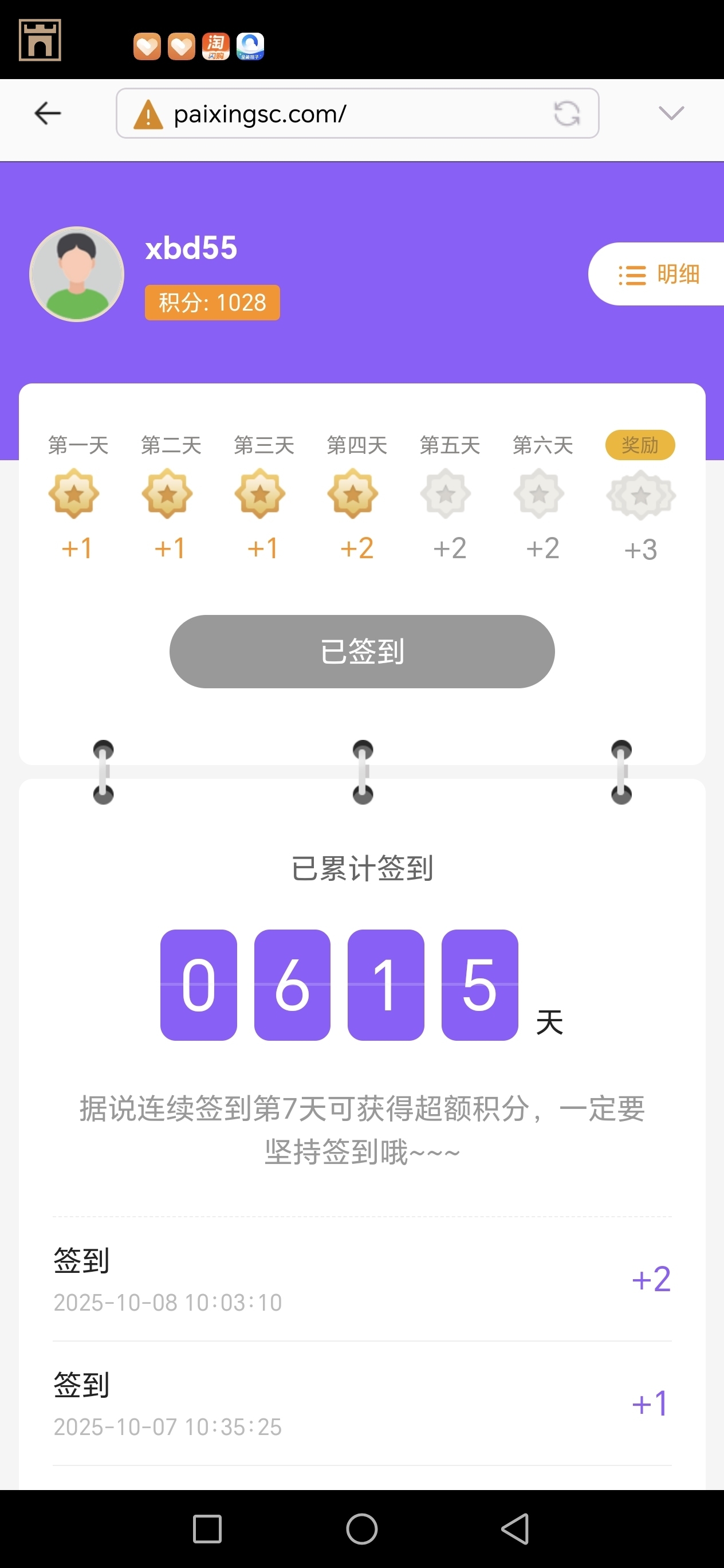Reload the page with the refresh icon
Screen dimensions: 724x1568
point(566,114)
